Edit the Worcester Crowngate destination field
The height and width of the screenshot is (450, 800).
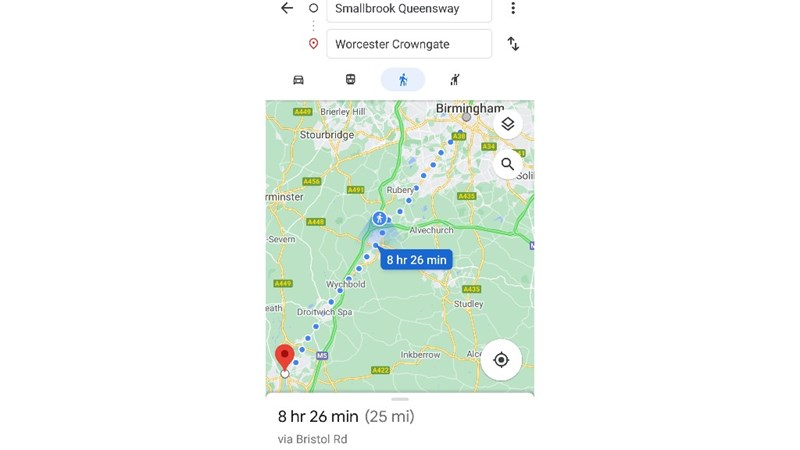tap(409, 44)
